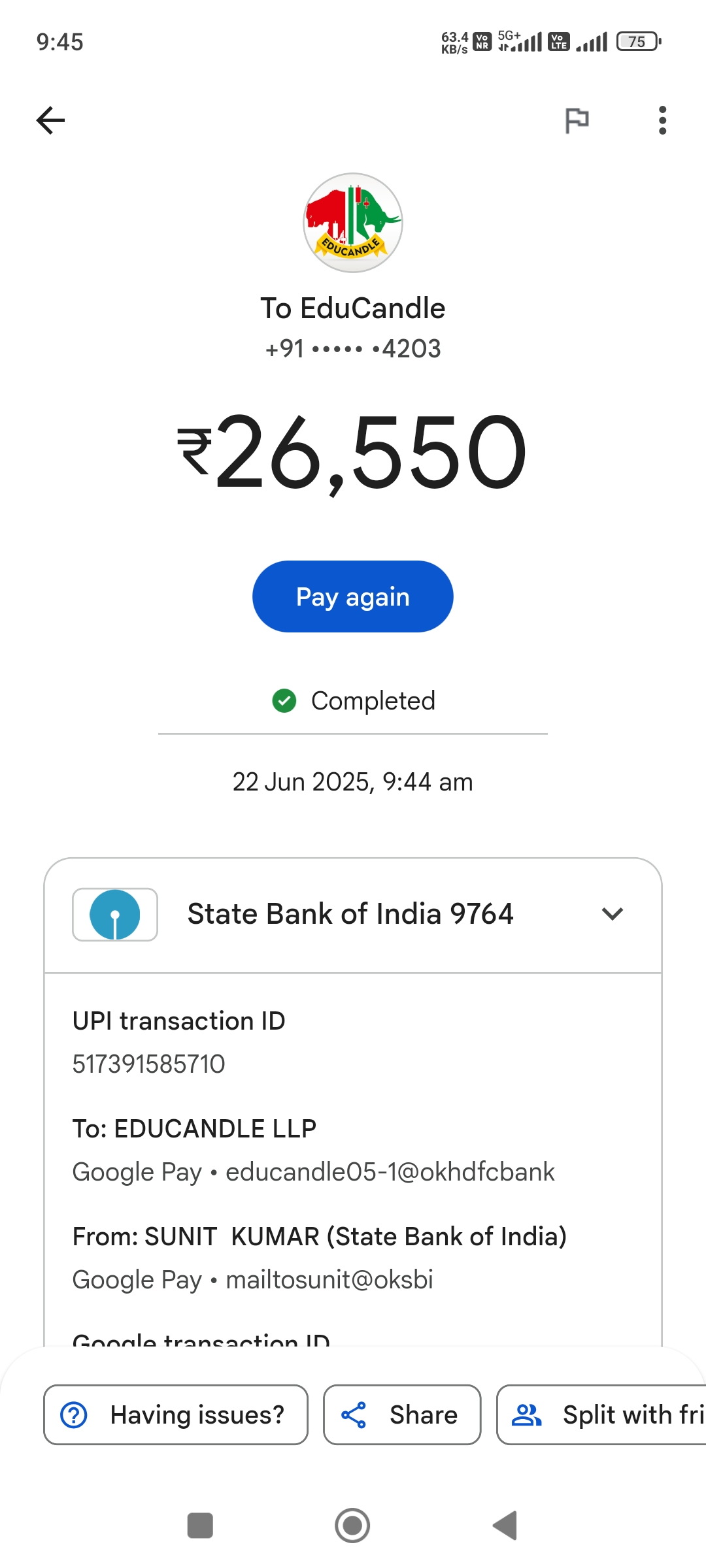Tap the Pay again button
706x1568 pixels.
pos(352,596)
